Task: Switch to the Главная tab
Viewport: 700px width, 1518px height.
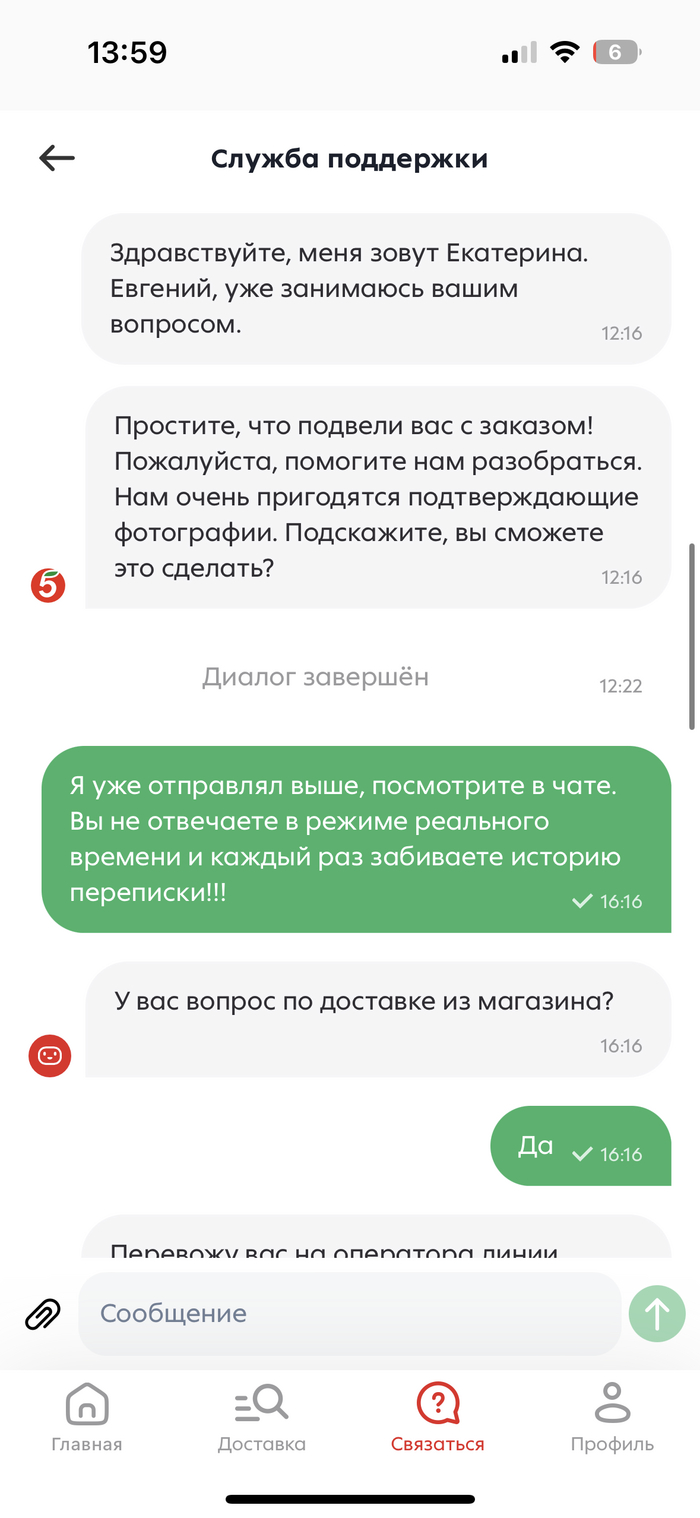Action: pyautogui.click(x=87, y=1417)
